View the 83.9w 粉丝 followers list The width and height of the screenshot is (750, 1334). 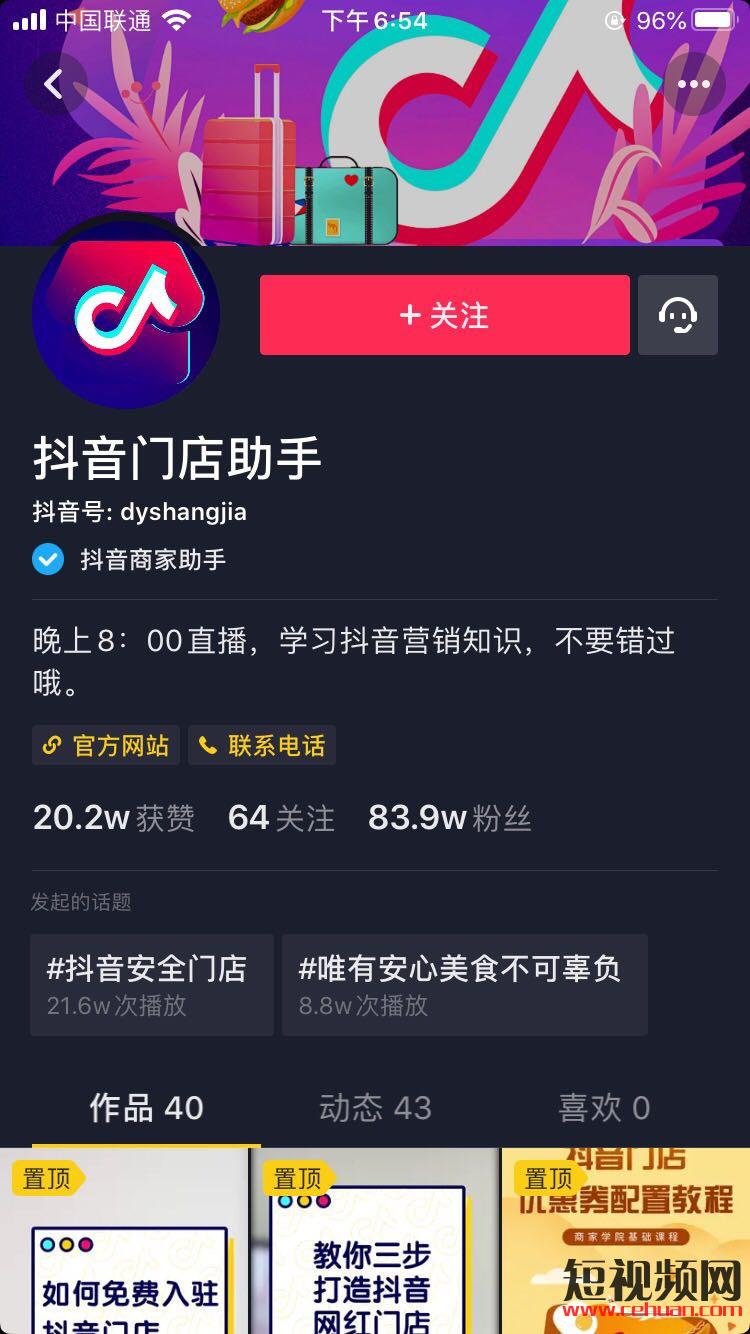pyautogui.click(x=449, y=818)
